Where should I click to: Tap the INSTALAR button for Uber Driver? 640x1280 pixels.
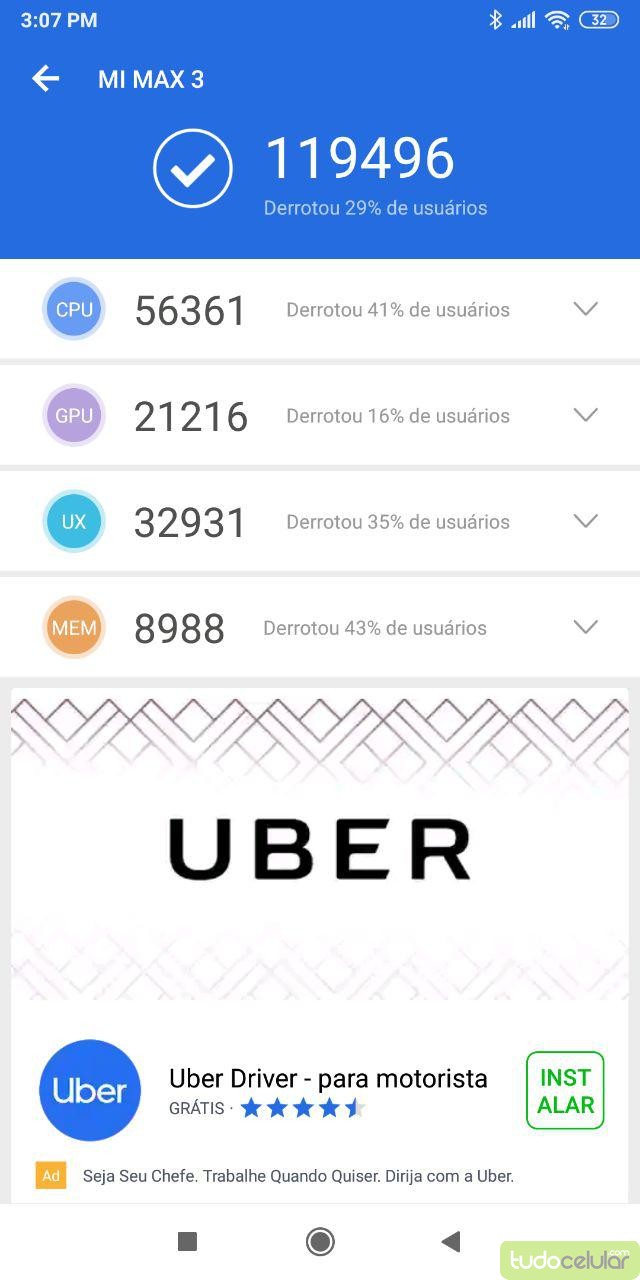[565, 1091]
